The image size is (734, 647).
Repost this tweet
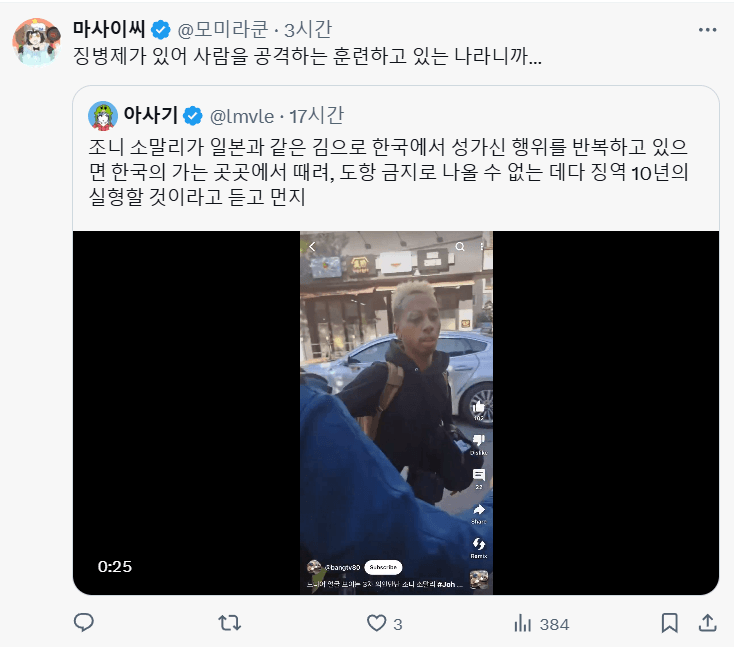(x=229, y=623)
